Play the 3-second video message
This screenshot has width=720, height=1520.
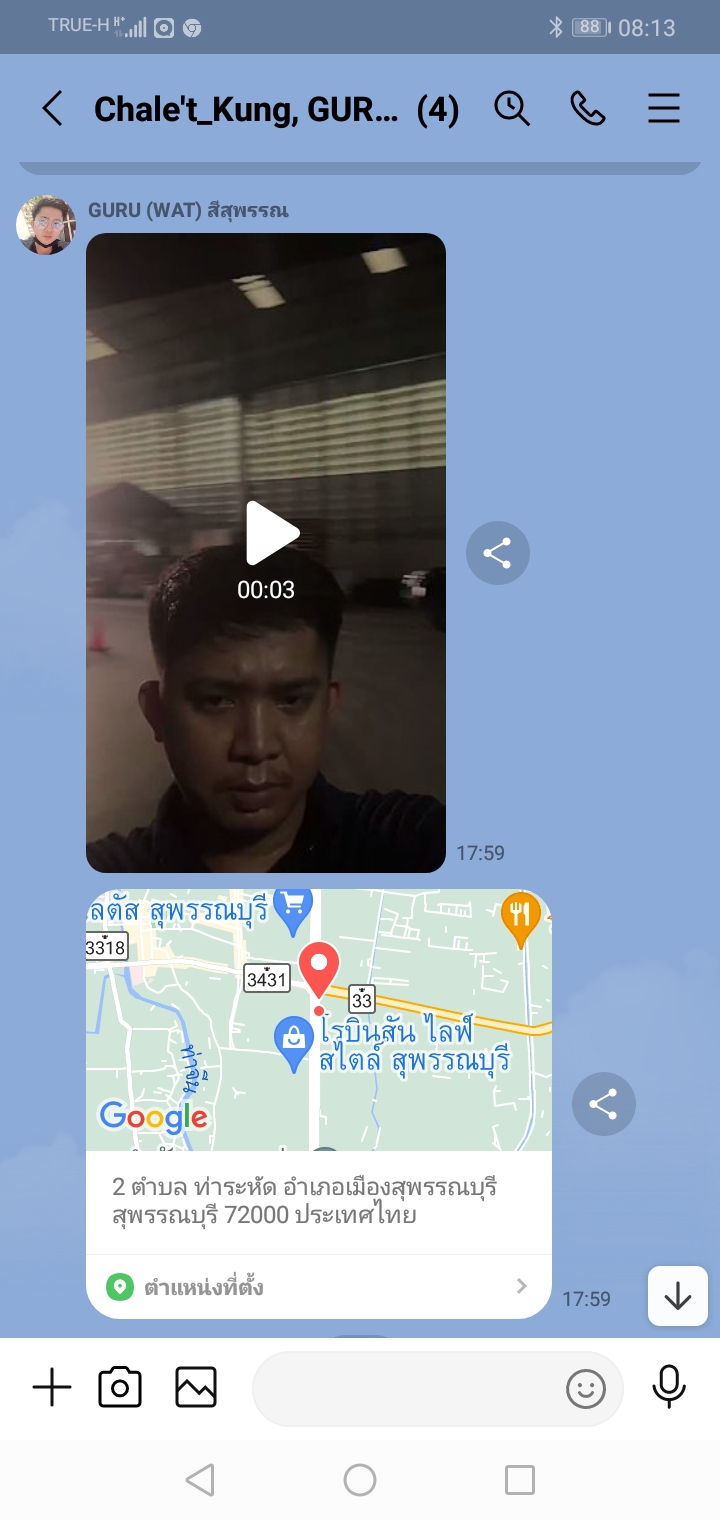point(270,533)
